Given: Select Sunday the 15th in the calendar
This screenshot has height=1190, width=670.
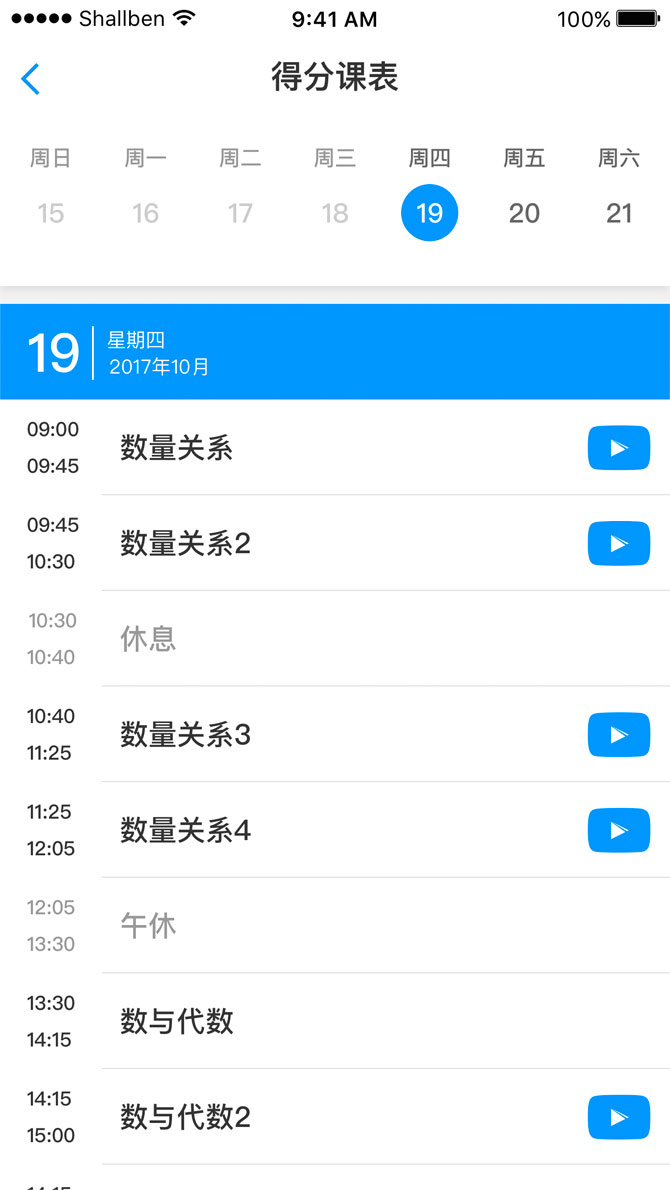Looking at the screenshot, I should point(51,213).
